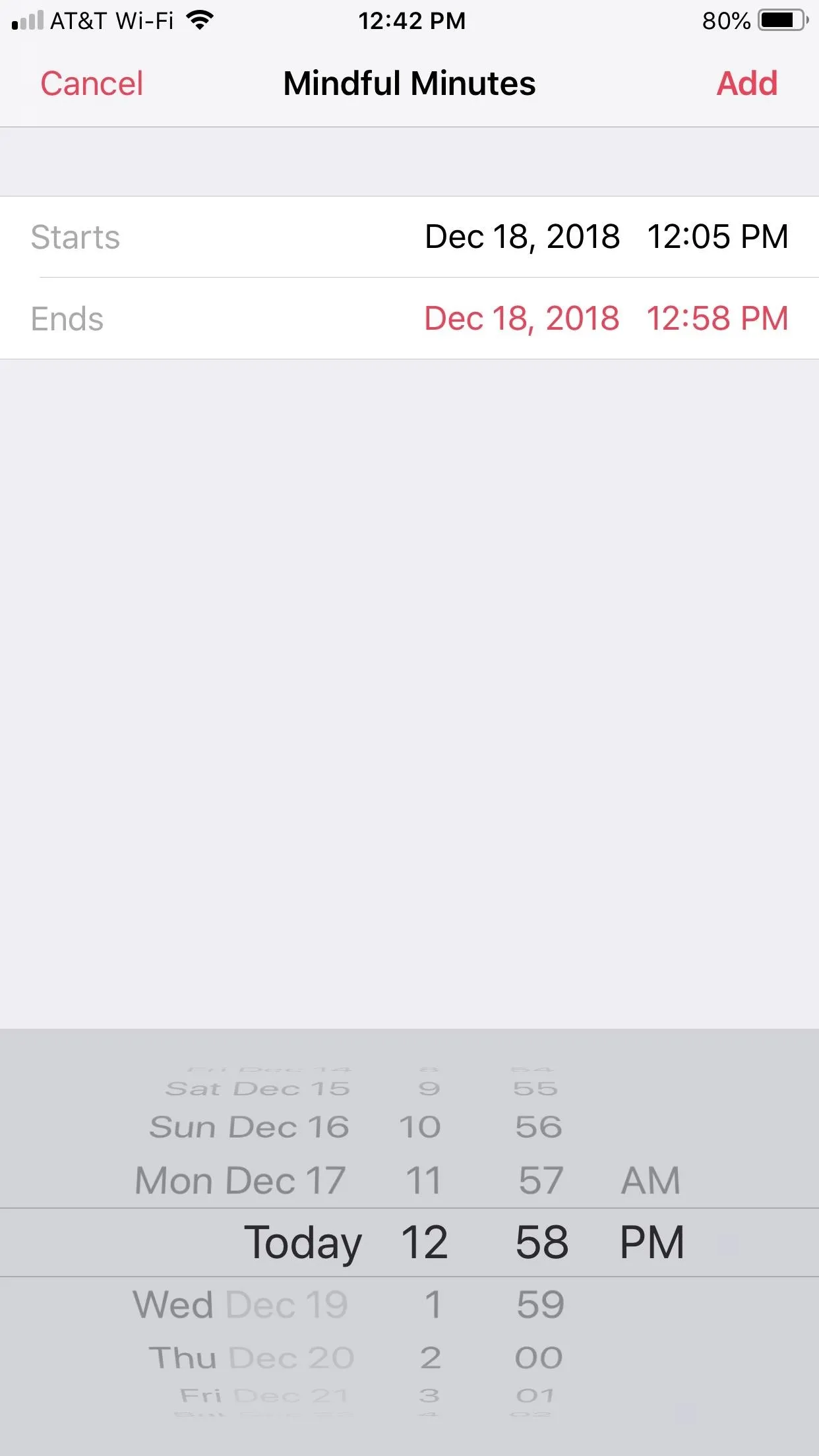This screenshot has width=819, height=1456.
Task: Select hour 1 in the picker
Action: click(432, 1304)
